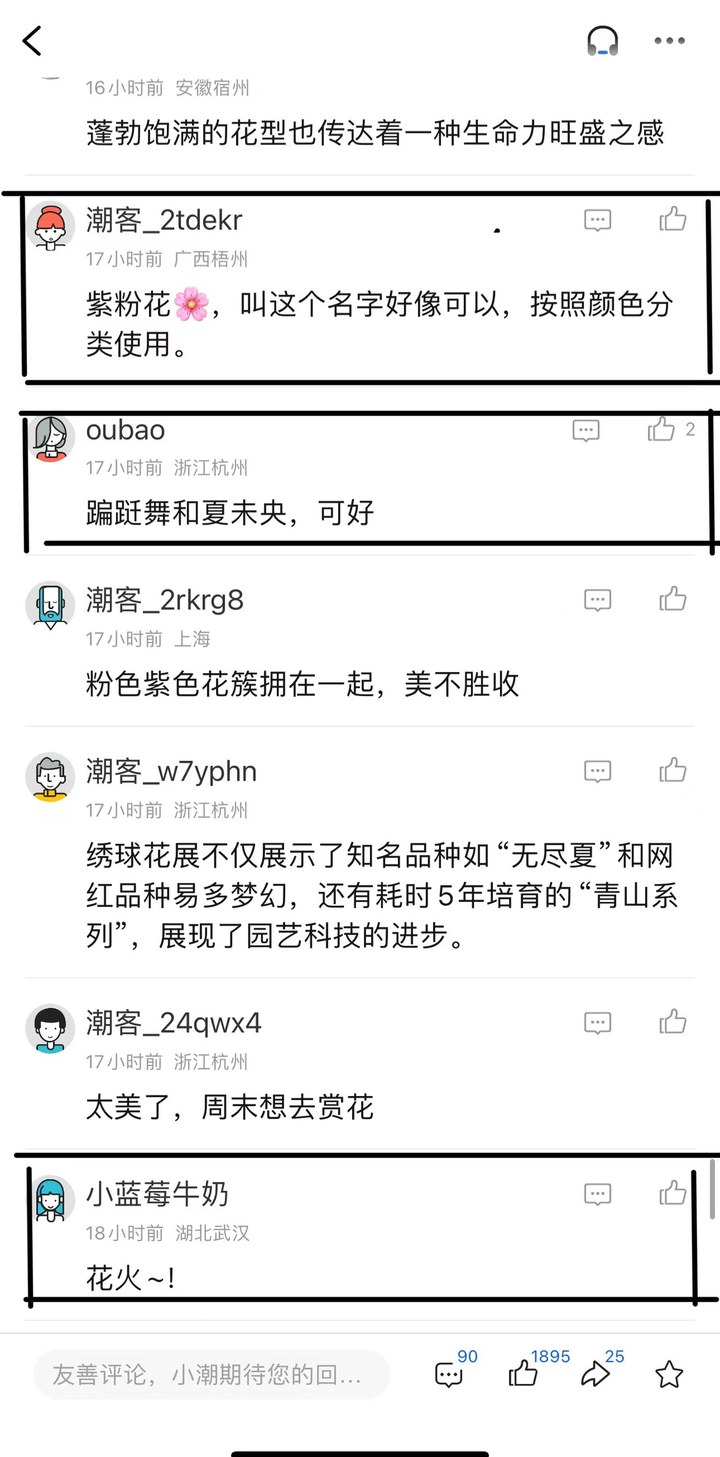Open the 友善评论 comment input field
Viewport: 720px width, 1457px height.
pyautogui.click(x=210, y=1374)
